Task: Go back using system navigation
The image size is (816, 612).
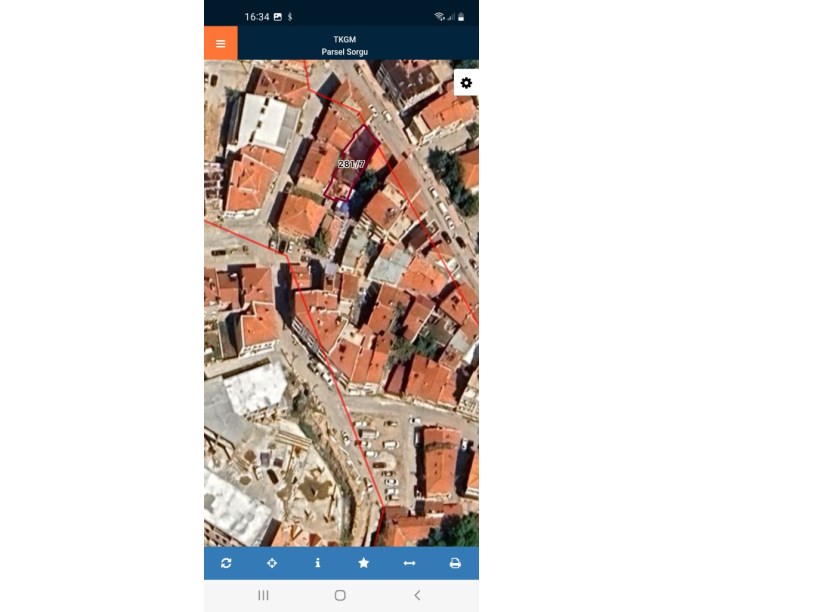Action: pos(417,595)
